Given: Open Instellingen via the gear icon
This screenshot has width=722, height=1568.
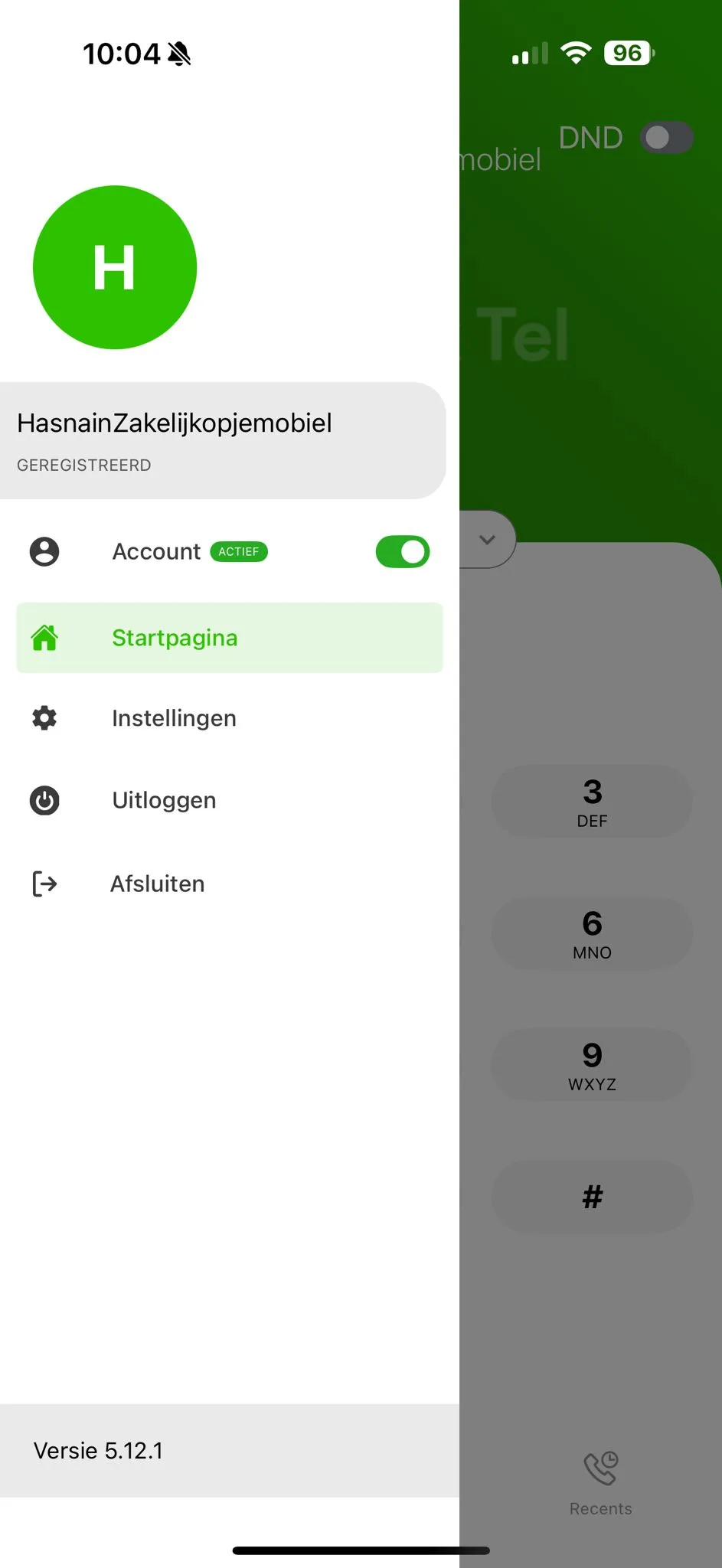Looking at the screenshot, I should coord(44,718).
